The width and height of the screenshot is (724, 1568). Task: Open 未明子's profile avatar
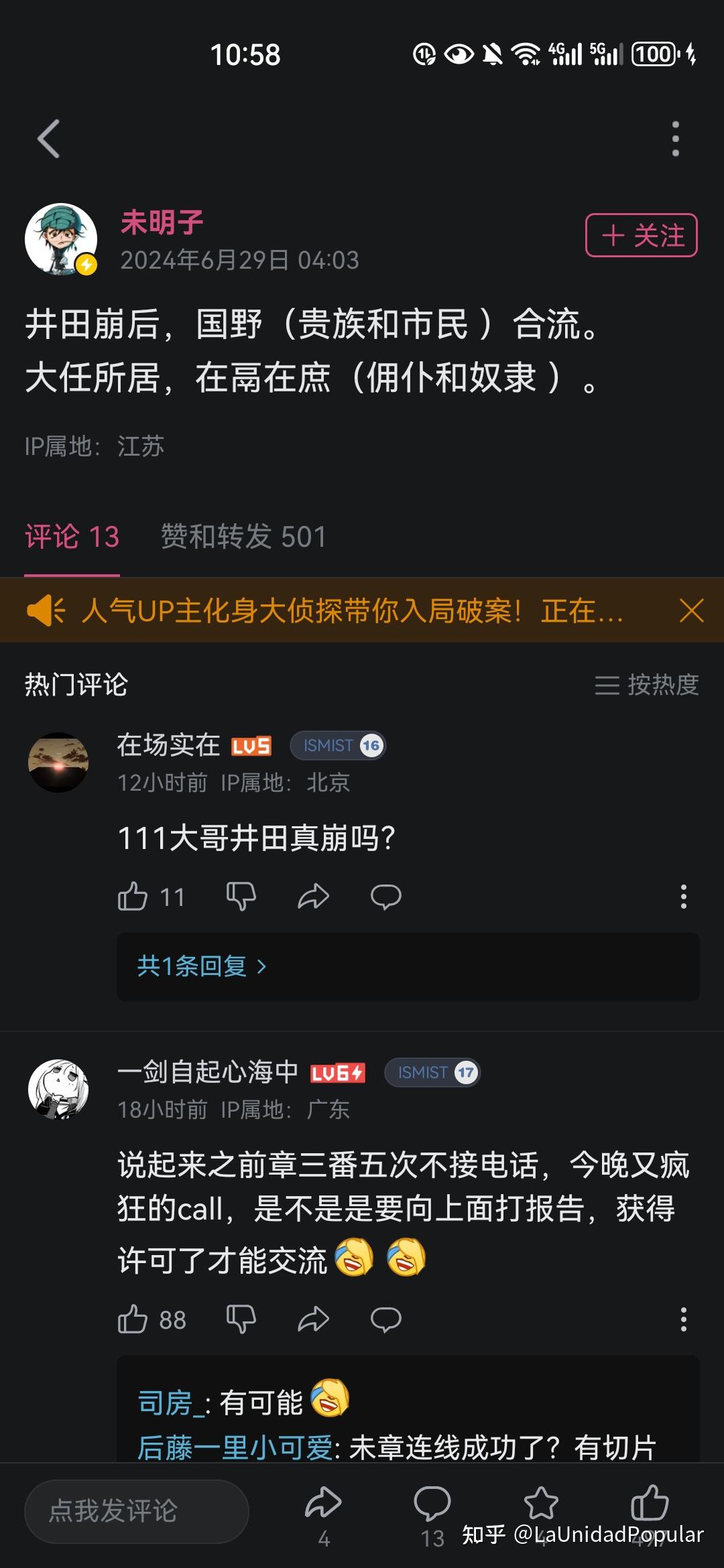60,239
